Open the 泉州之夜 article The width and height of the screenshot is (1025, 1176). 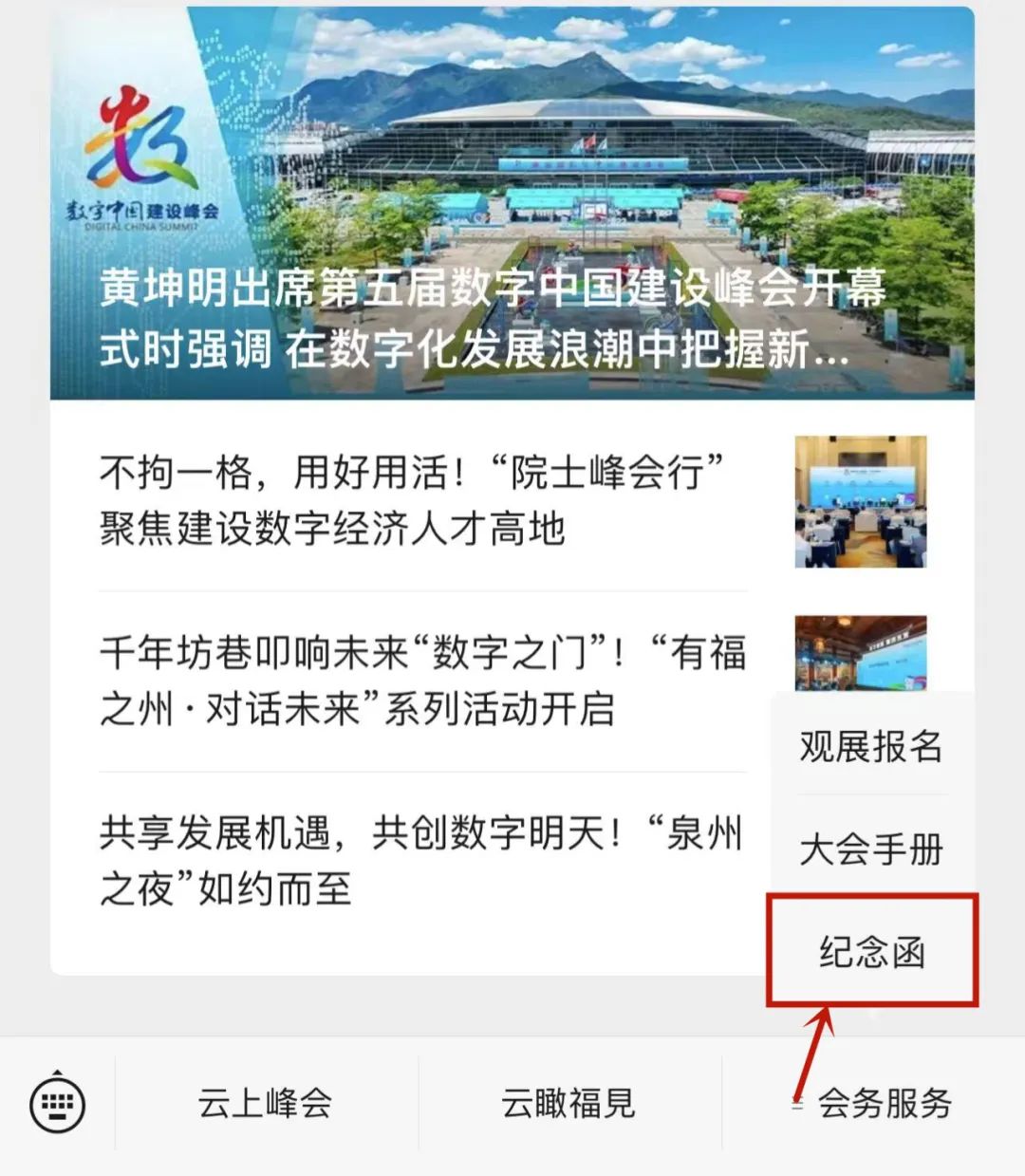422,861
